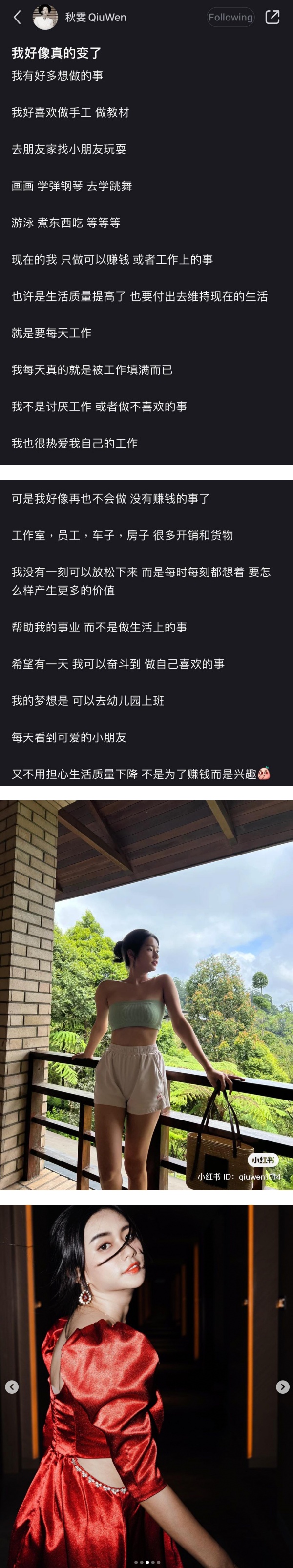Tap the Following button
This screenshot has width=293, height=1568.
[230, 17]
